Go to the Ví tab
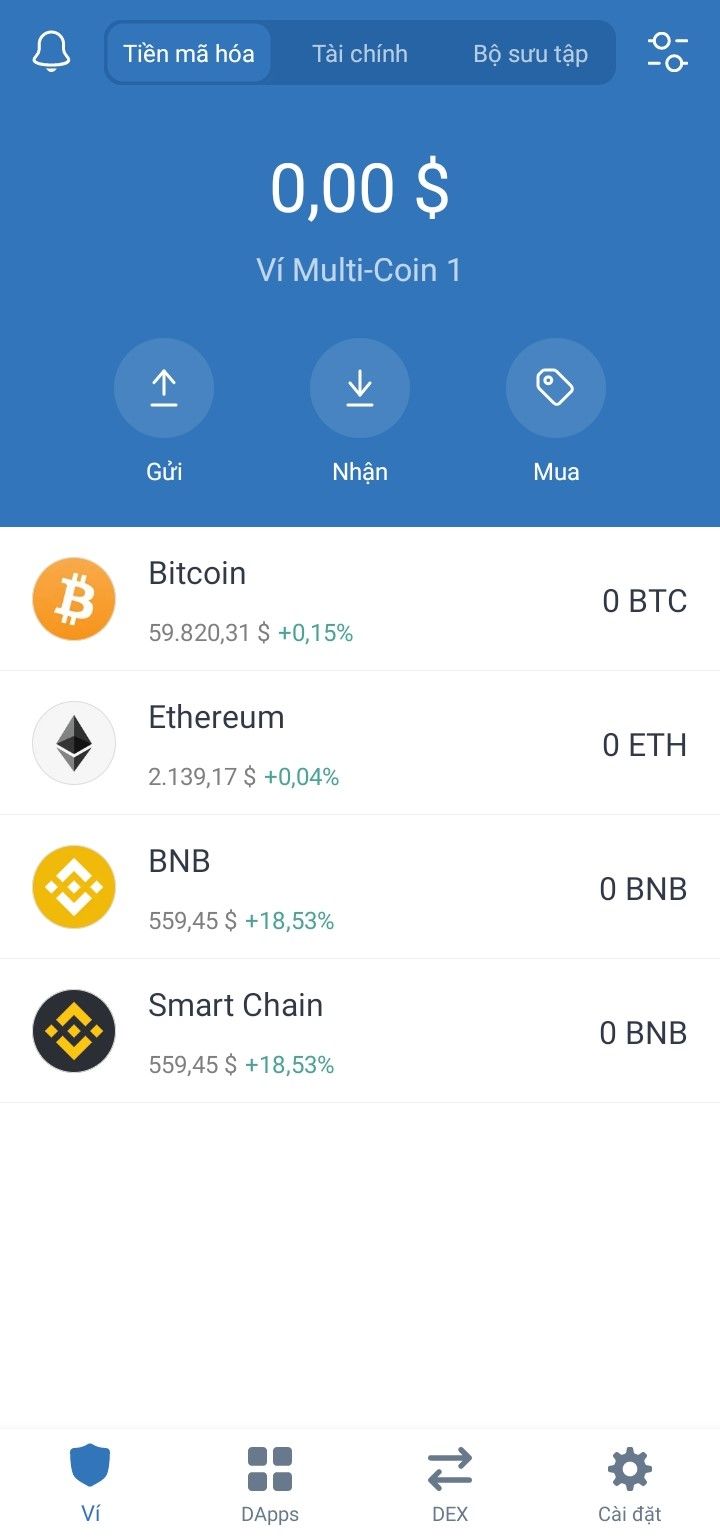720x1540 pixels. [x=90, y=1483]
